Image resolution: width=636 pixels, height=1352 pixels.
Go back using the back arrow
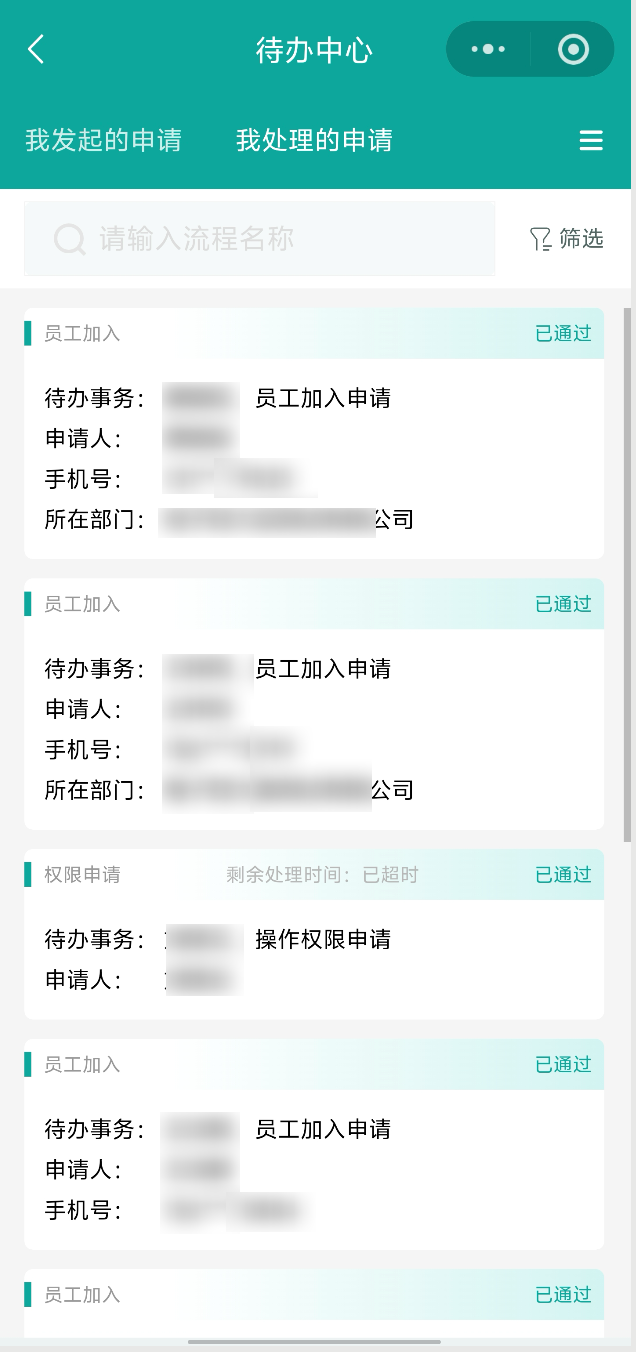(x=36, y=49)
